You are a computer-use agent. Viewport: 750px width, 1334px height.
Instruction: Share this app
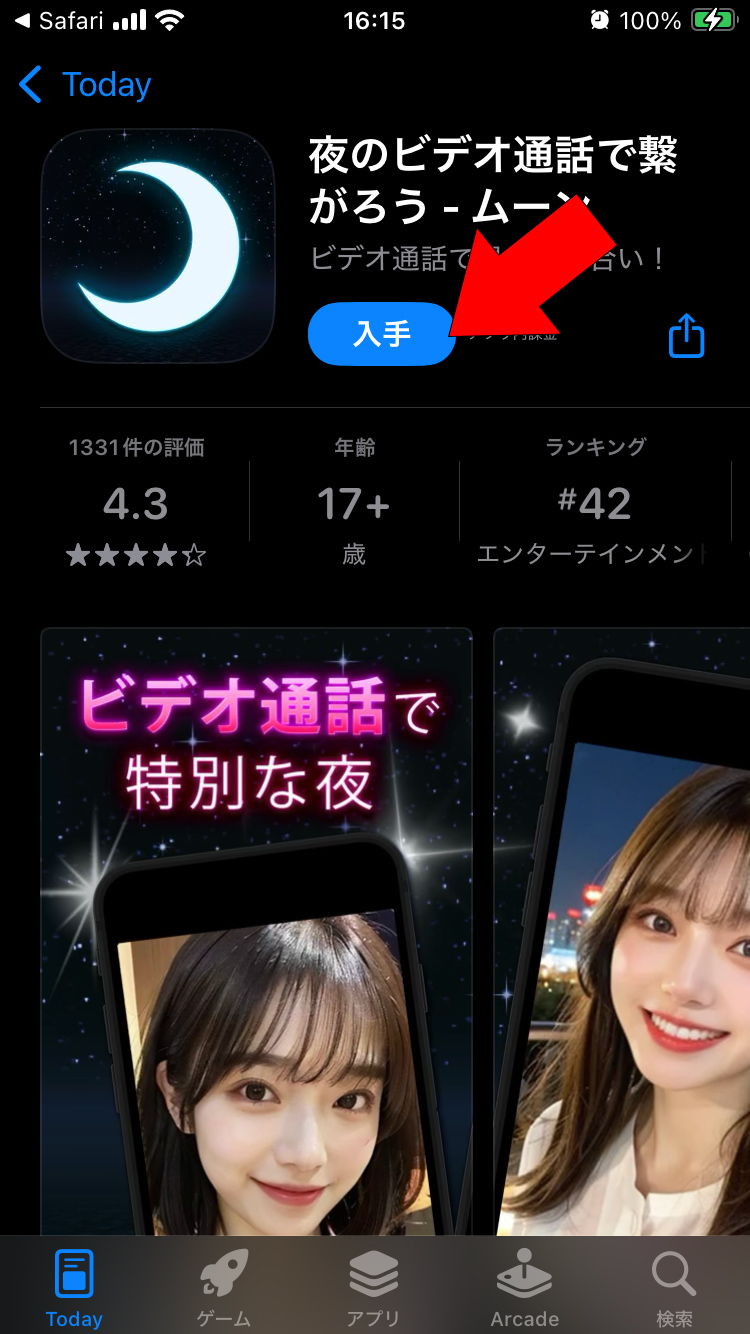pyautogui.click(x=686, y=336)
